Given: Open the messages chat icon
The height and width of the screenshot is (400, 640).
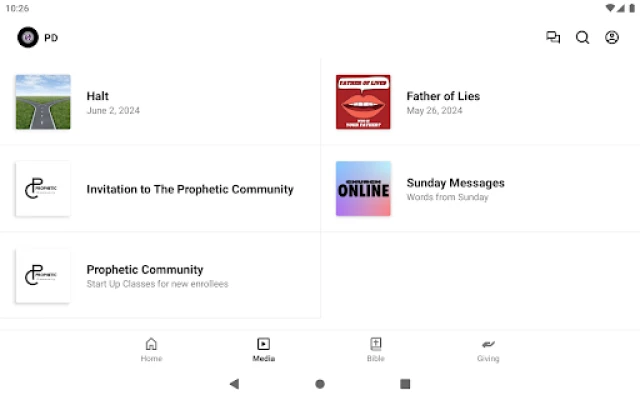Looking at the screenshot, I should pyautogui.click(x=553, y=38).
